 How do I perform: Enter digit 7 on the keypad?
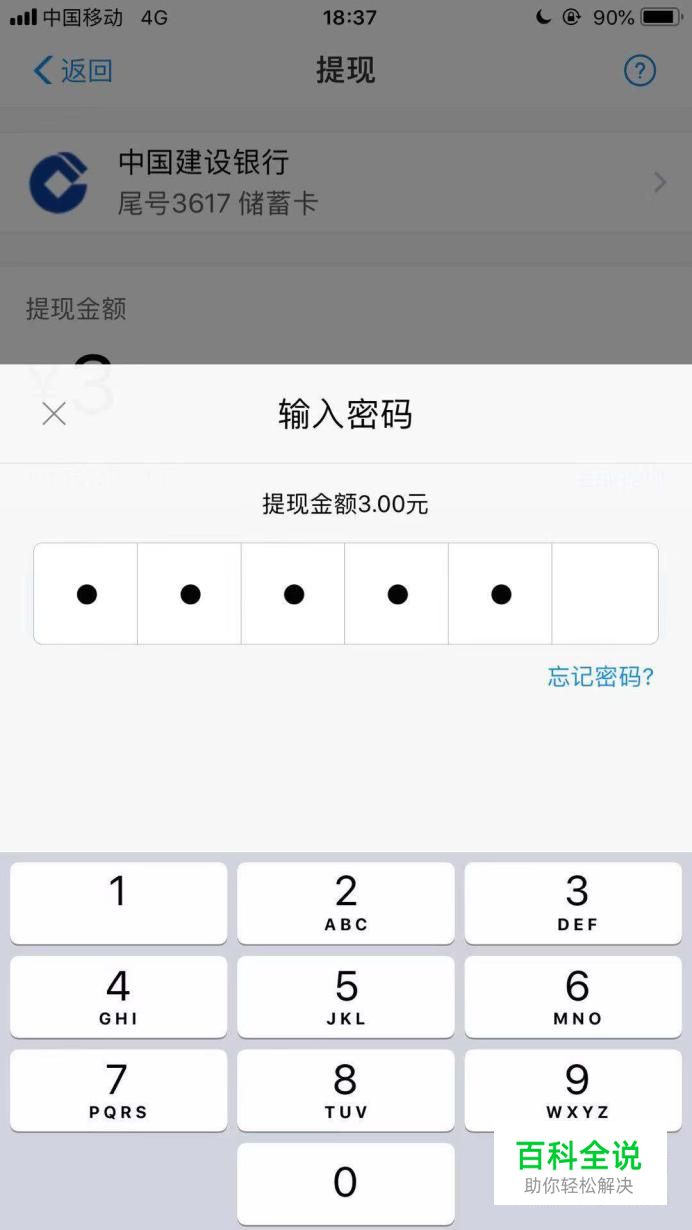tap(118, 1090)
